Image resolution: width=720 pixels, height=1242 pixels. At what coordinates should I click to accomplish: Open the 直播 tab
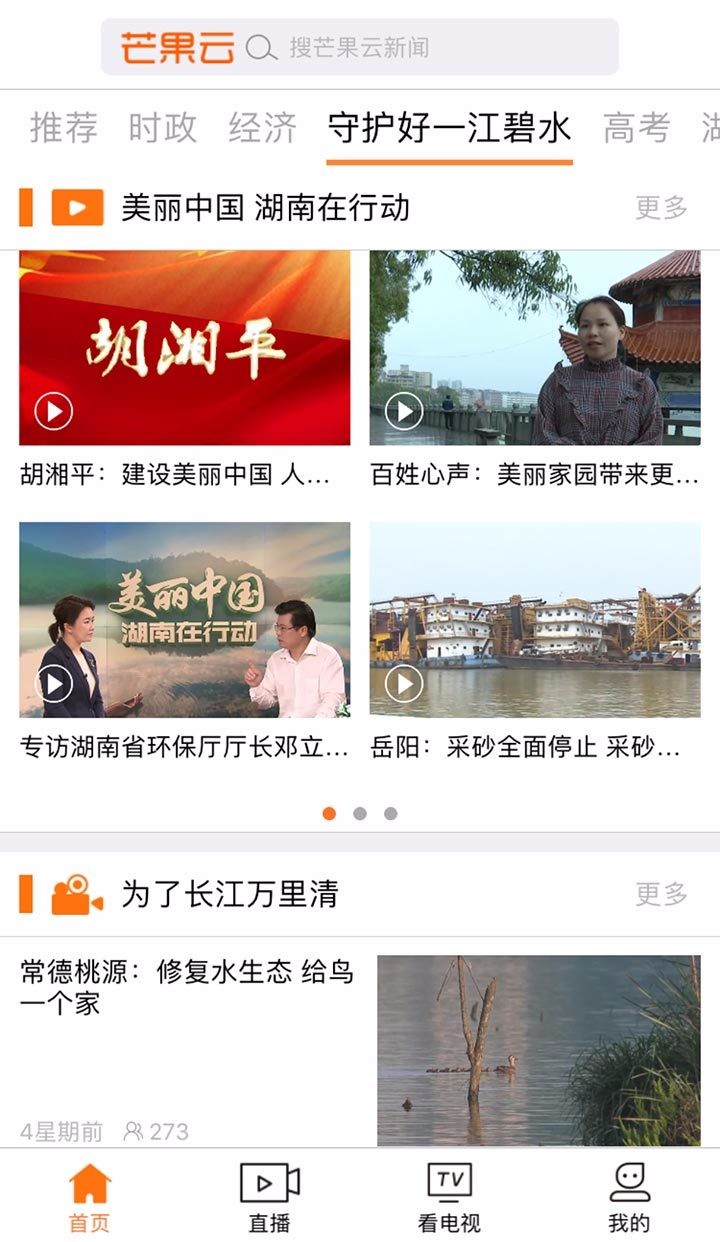click(x=269, y=1197)
